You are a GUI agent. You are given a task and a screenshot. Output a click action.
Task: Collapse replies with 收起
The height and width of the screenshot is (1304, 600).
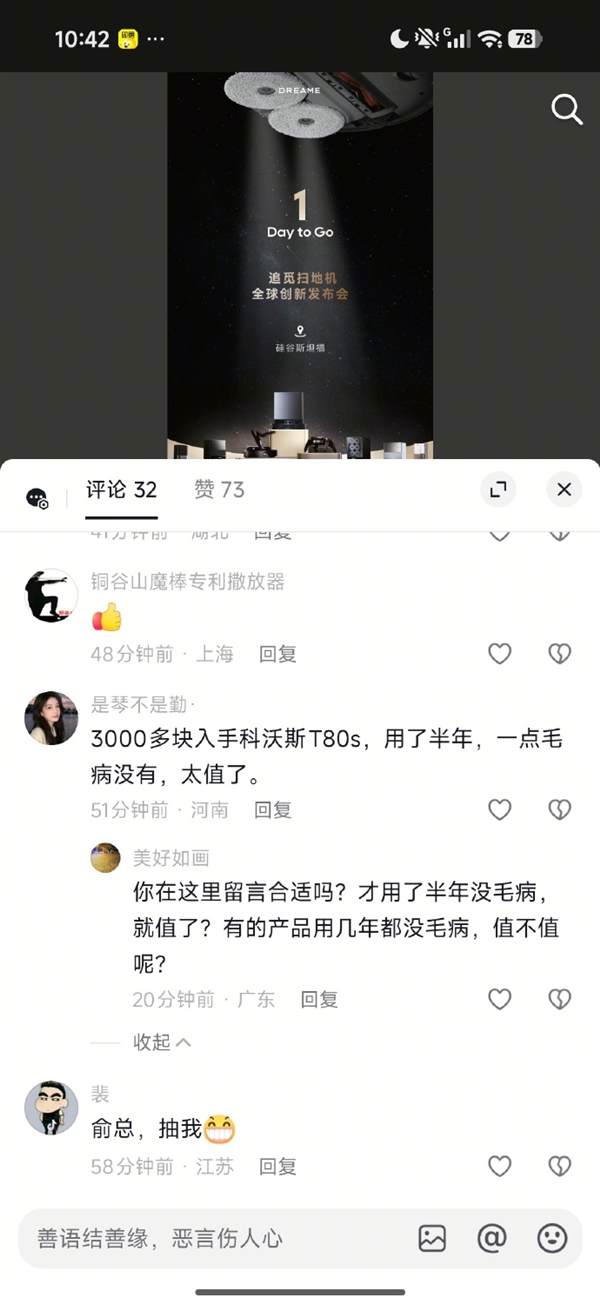[x=161, y=1042]
